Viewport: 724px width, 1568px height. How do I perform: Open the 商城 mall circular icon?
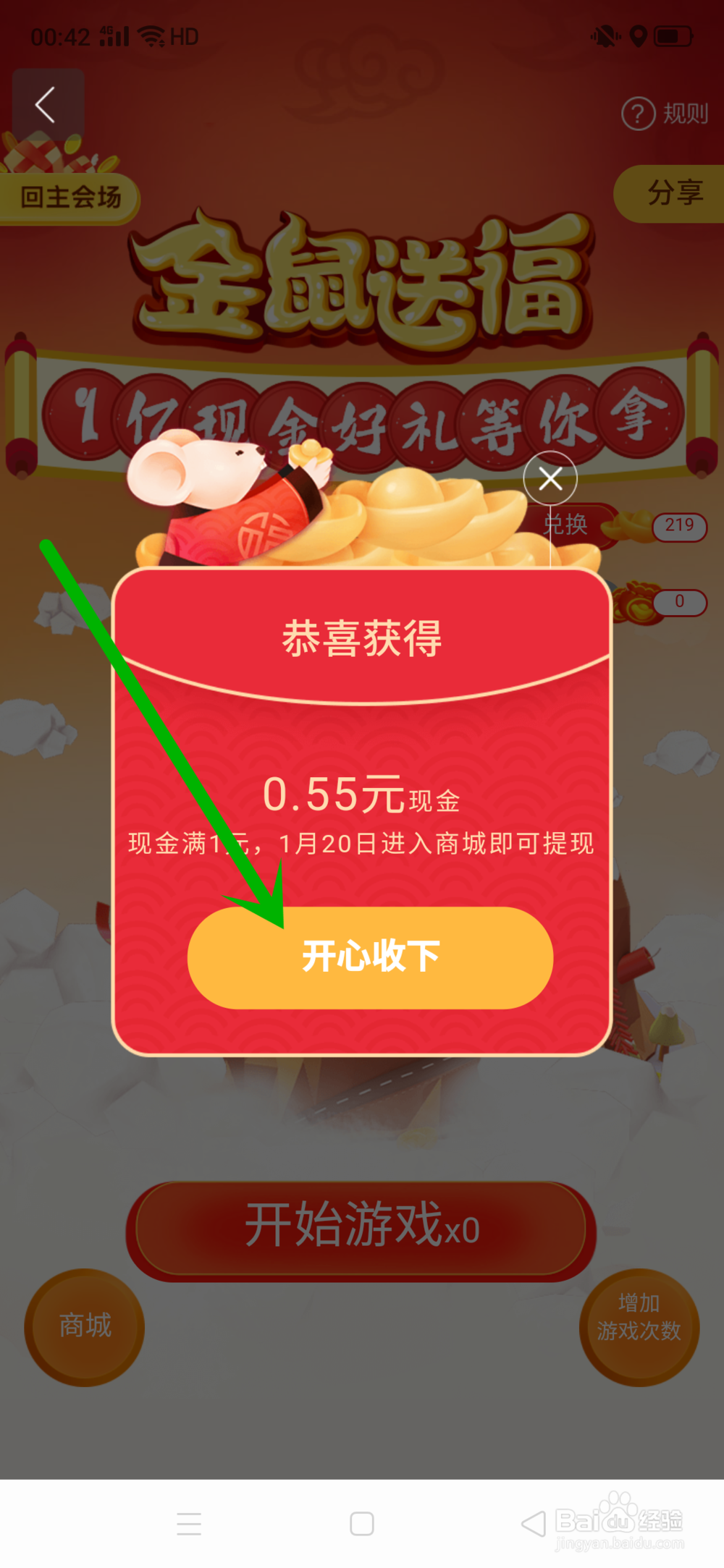click(x=84, y=1327)
